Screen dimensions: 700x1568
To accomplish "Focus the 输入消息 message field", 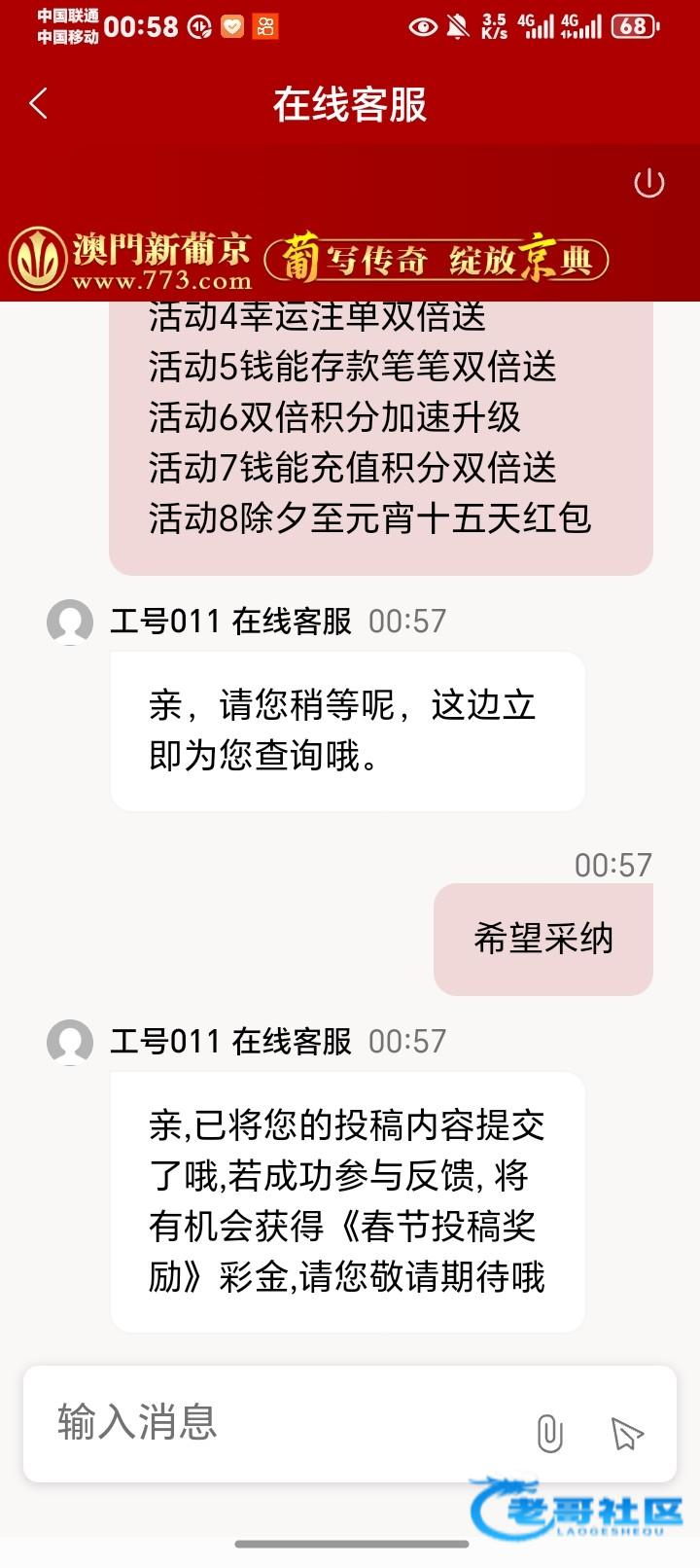I will tap(272, 1422).
